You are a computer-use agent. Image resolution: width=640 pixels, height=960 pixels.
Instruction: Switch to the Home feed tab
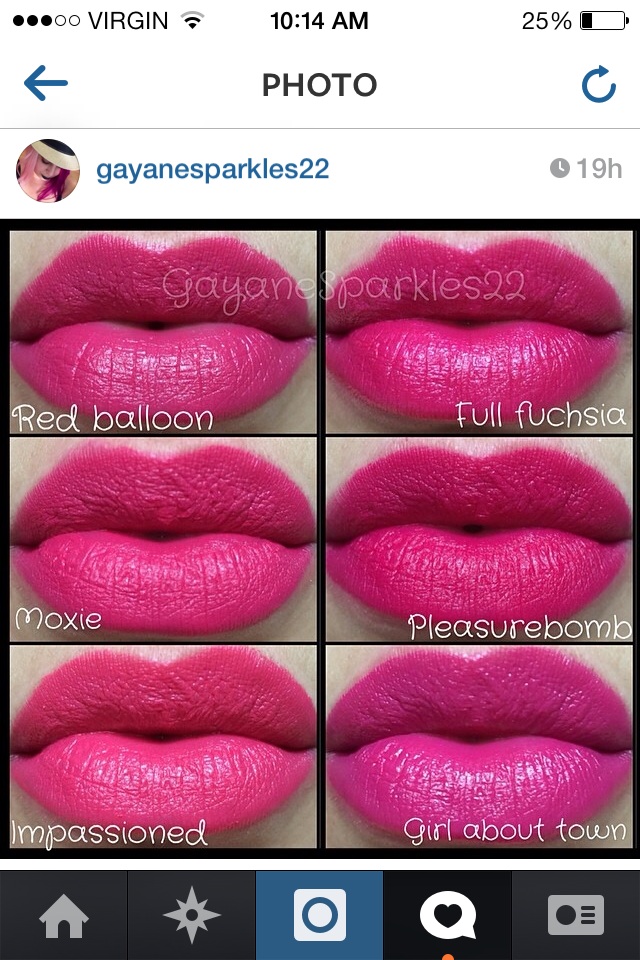point(64,915)
